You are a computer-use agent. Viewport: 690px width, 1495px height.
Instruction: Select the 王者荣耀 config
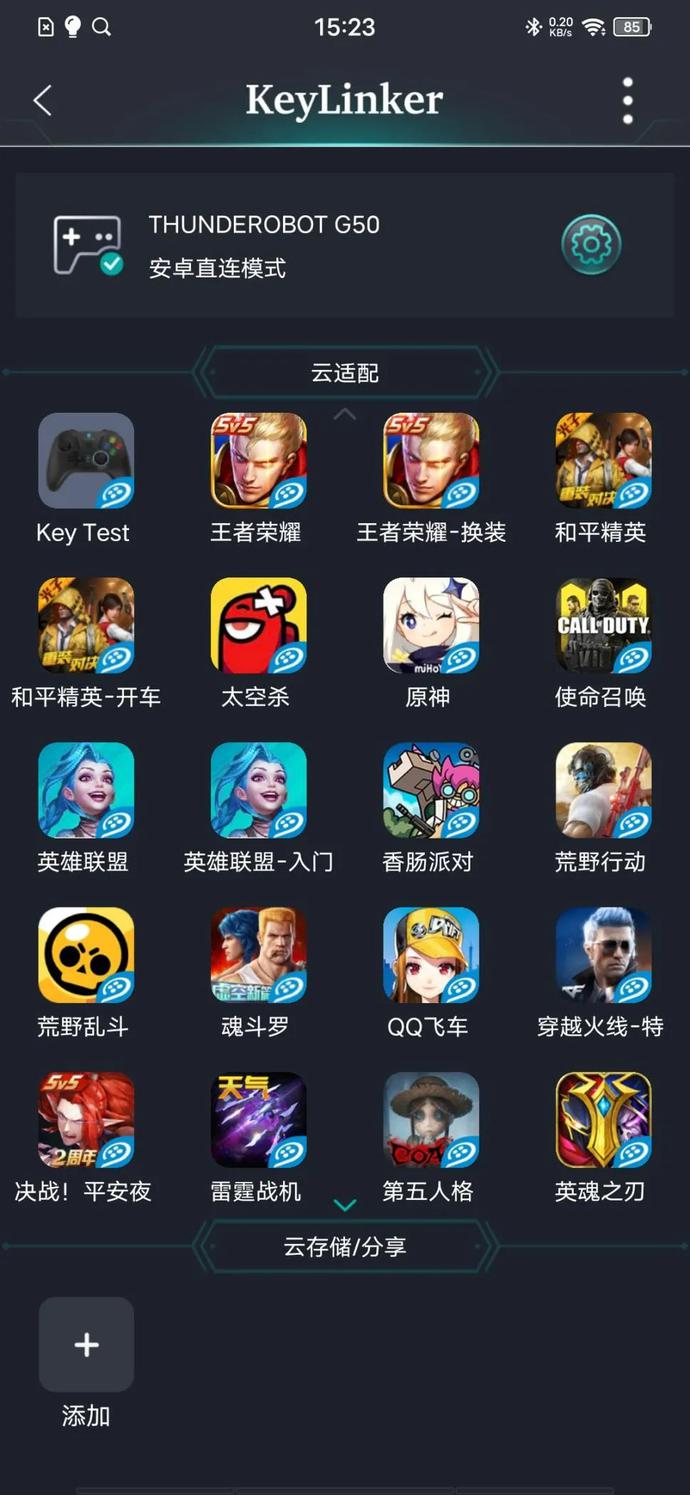point(258,462)
